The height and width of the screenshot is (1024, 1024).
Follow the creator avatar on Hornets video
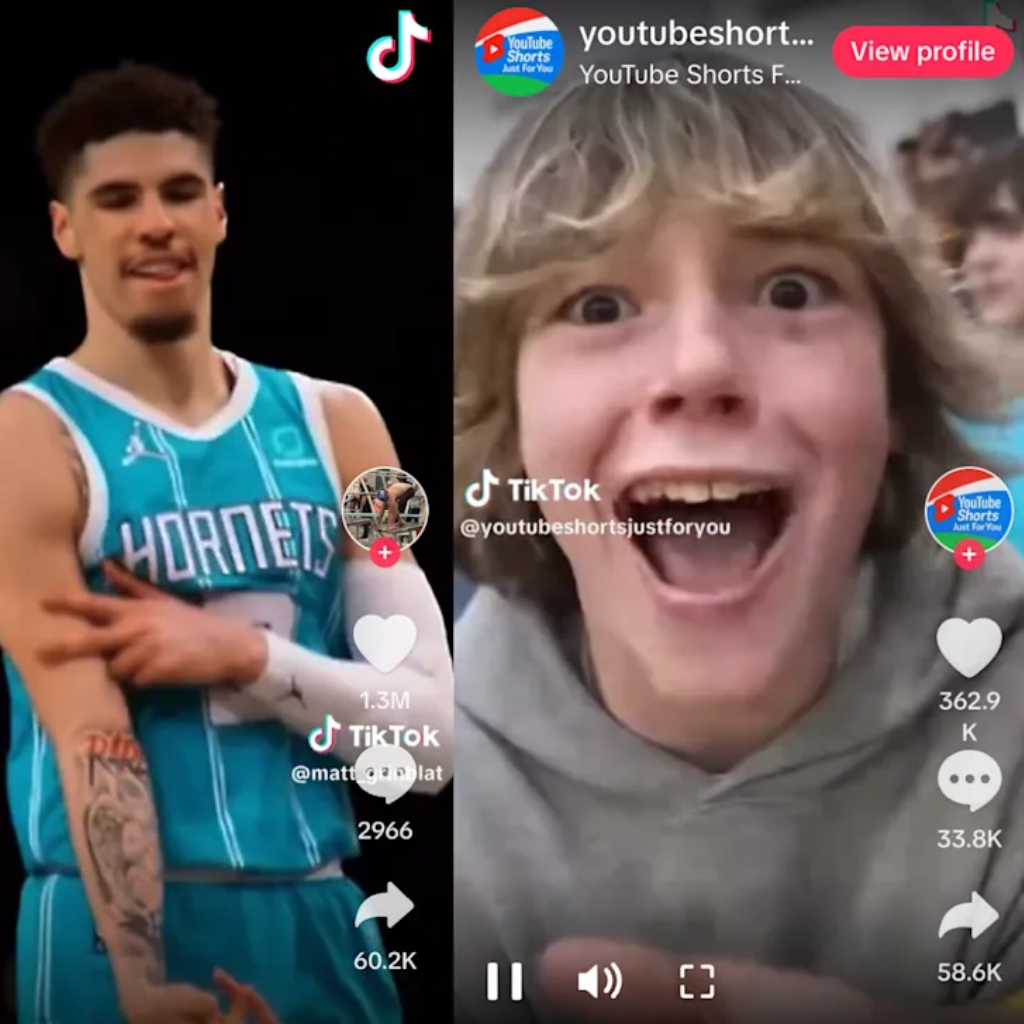[x=385, y=552]
